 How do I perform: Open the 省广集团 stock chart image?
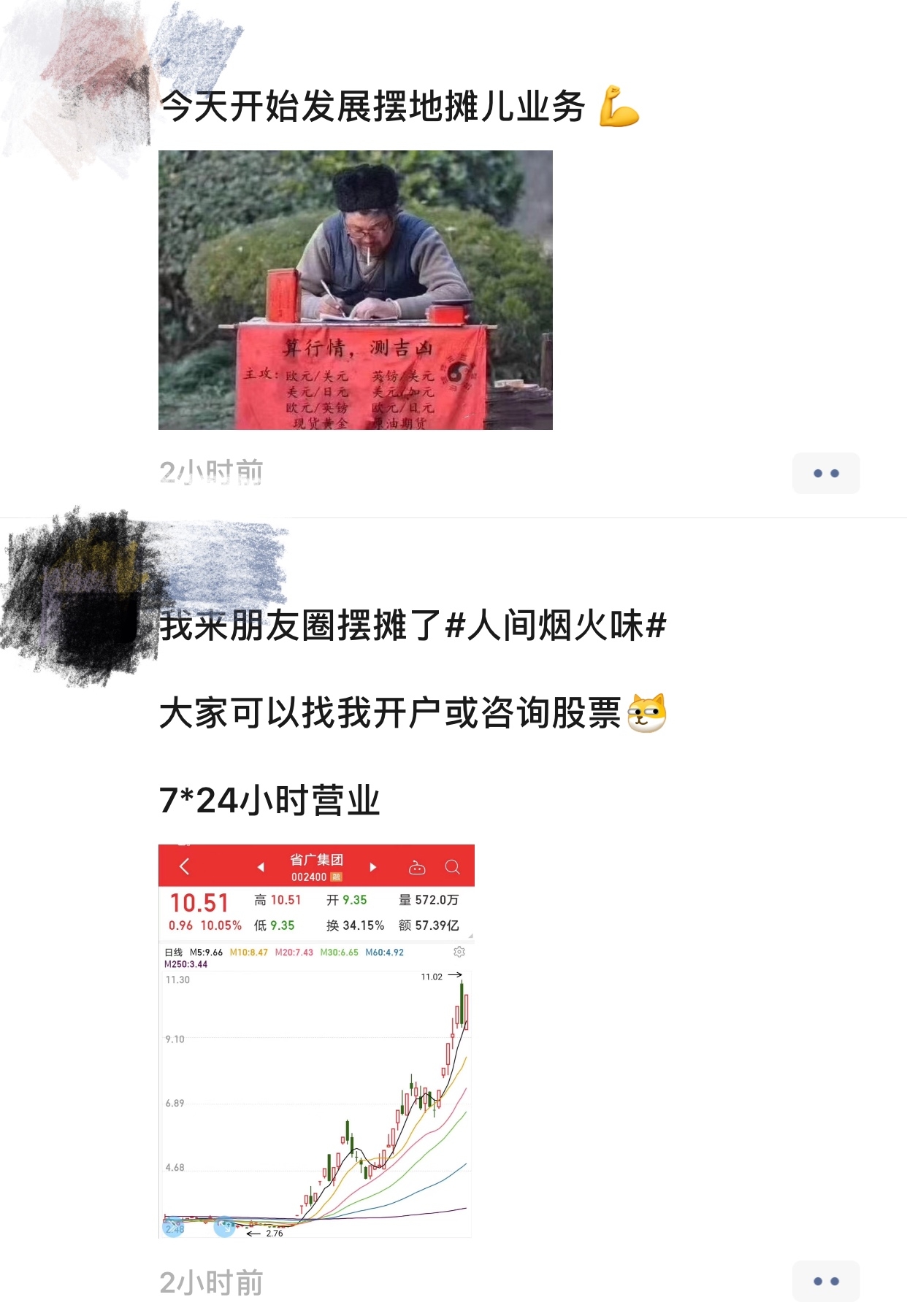pos(316,1042)
